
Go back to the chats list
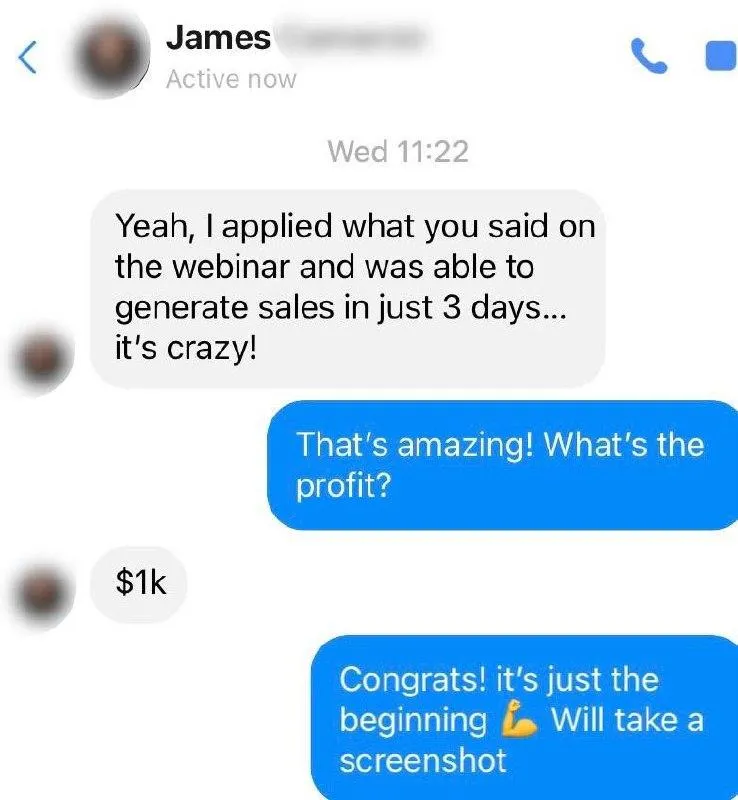pos(28,58)
